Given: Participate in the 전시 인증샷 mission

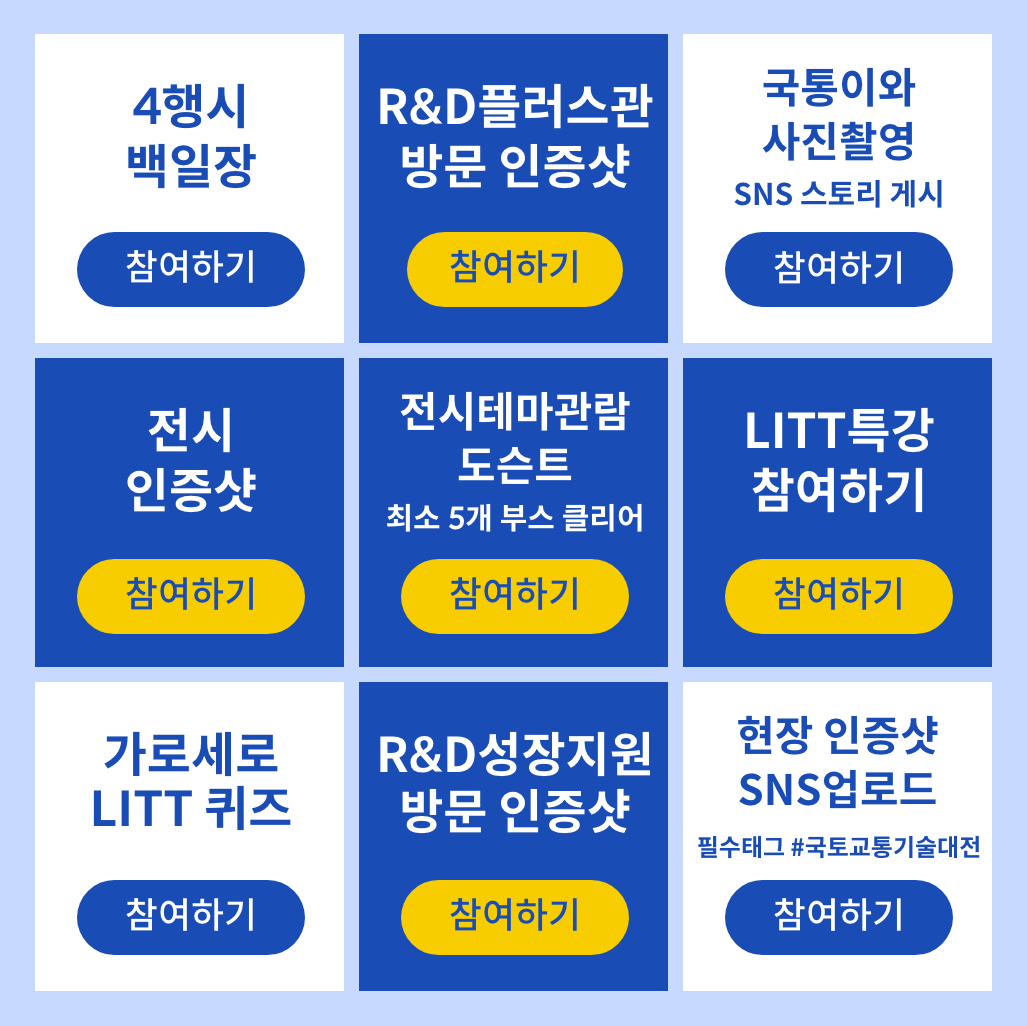Looking at the screenshot, I should point(190,595).
